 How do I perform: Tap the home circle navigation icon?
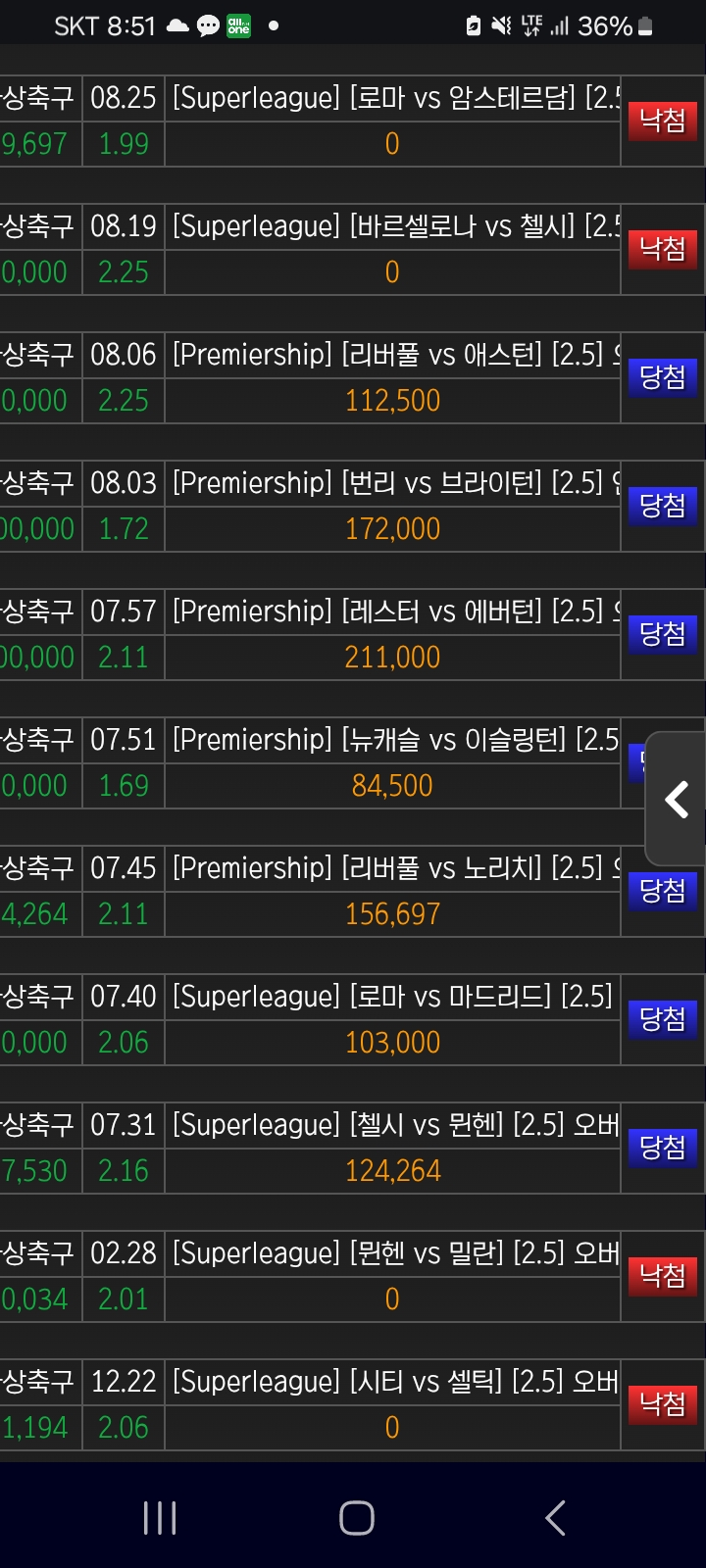tap(356, 1516)
